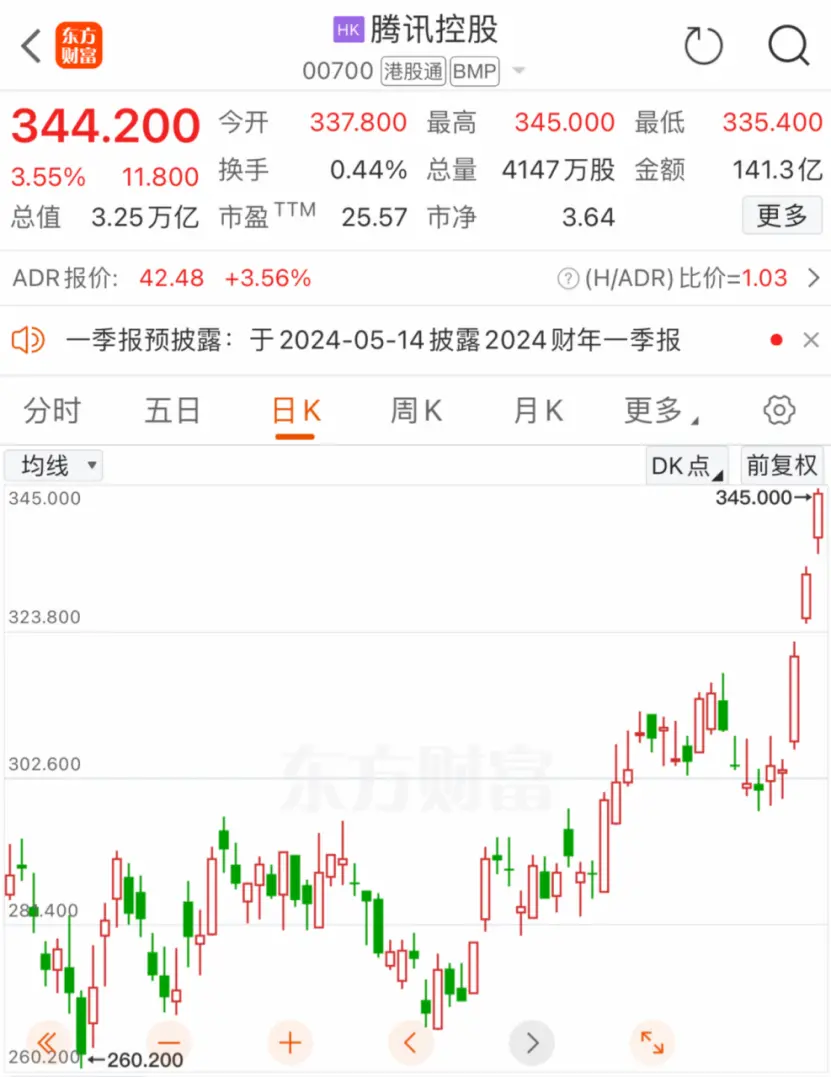Switch to the 五日 tab
Screen dimensions: 831x1078
(x=173, y=411)
